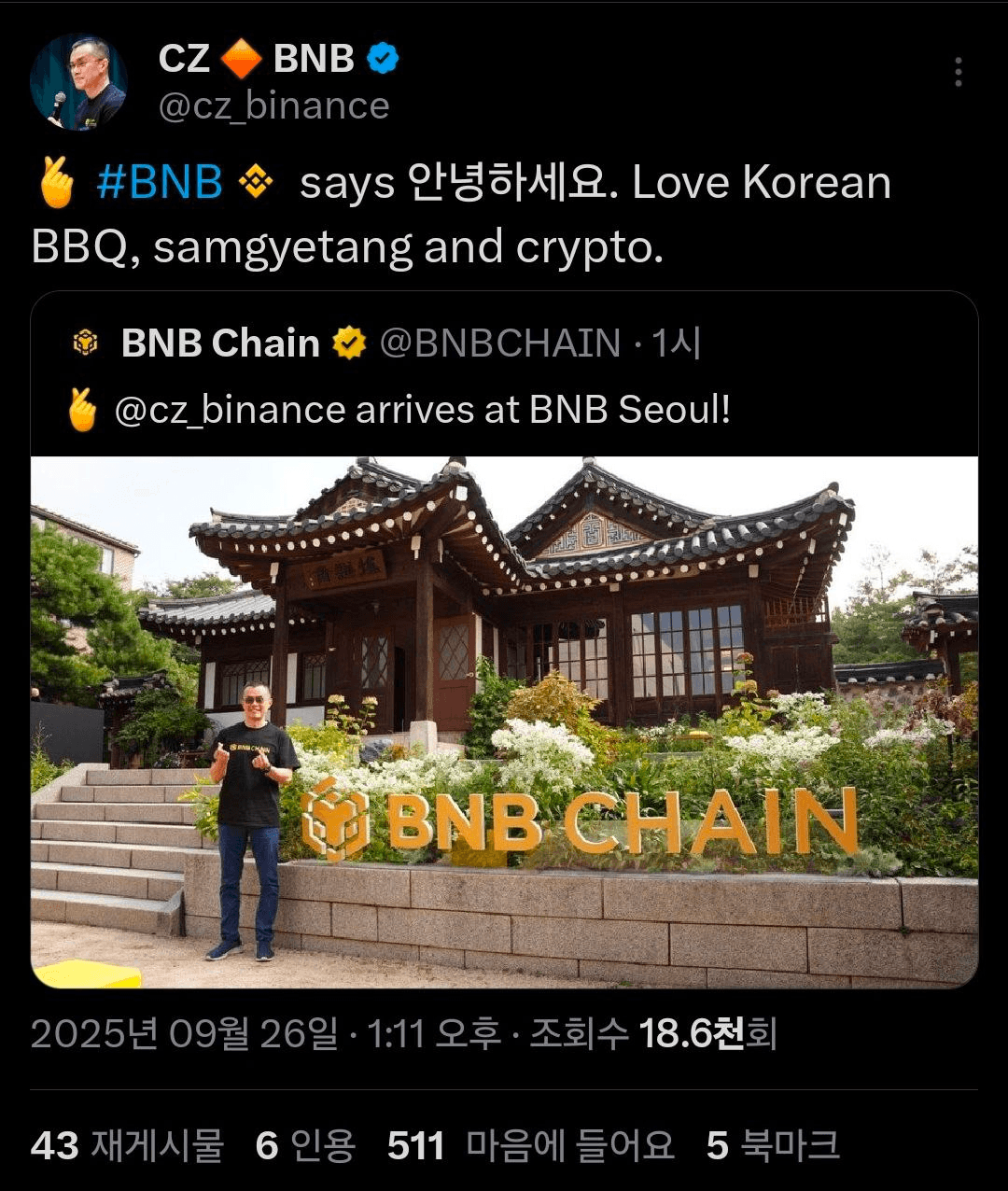
Task: Open CZ's profile picture
Action: pyautogui.click(x=78, y=82)
